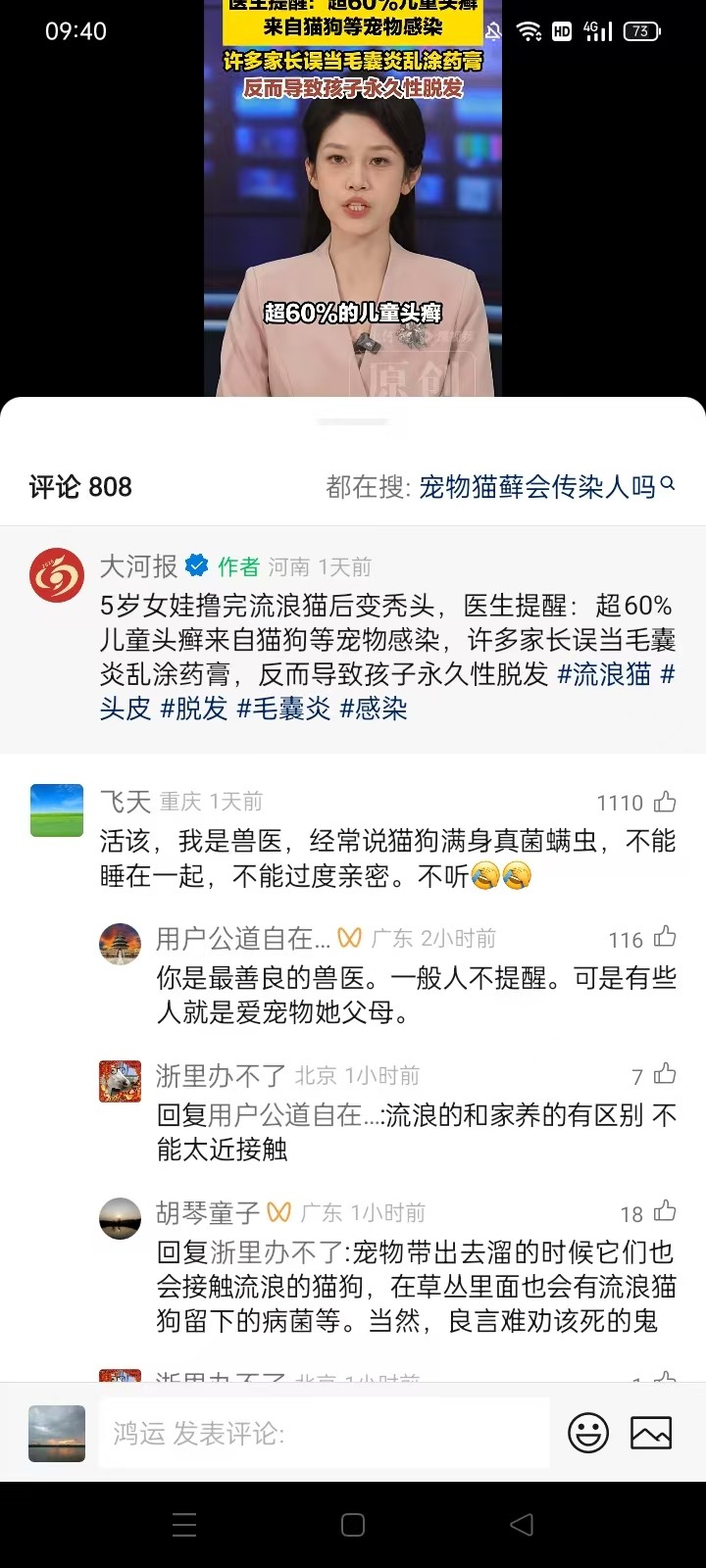Like 浙里办不了's reply about 流浪的和家养的

tap(665, 1075)
